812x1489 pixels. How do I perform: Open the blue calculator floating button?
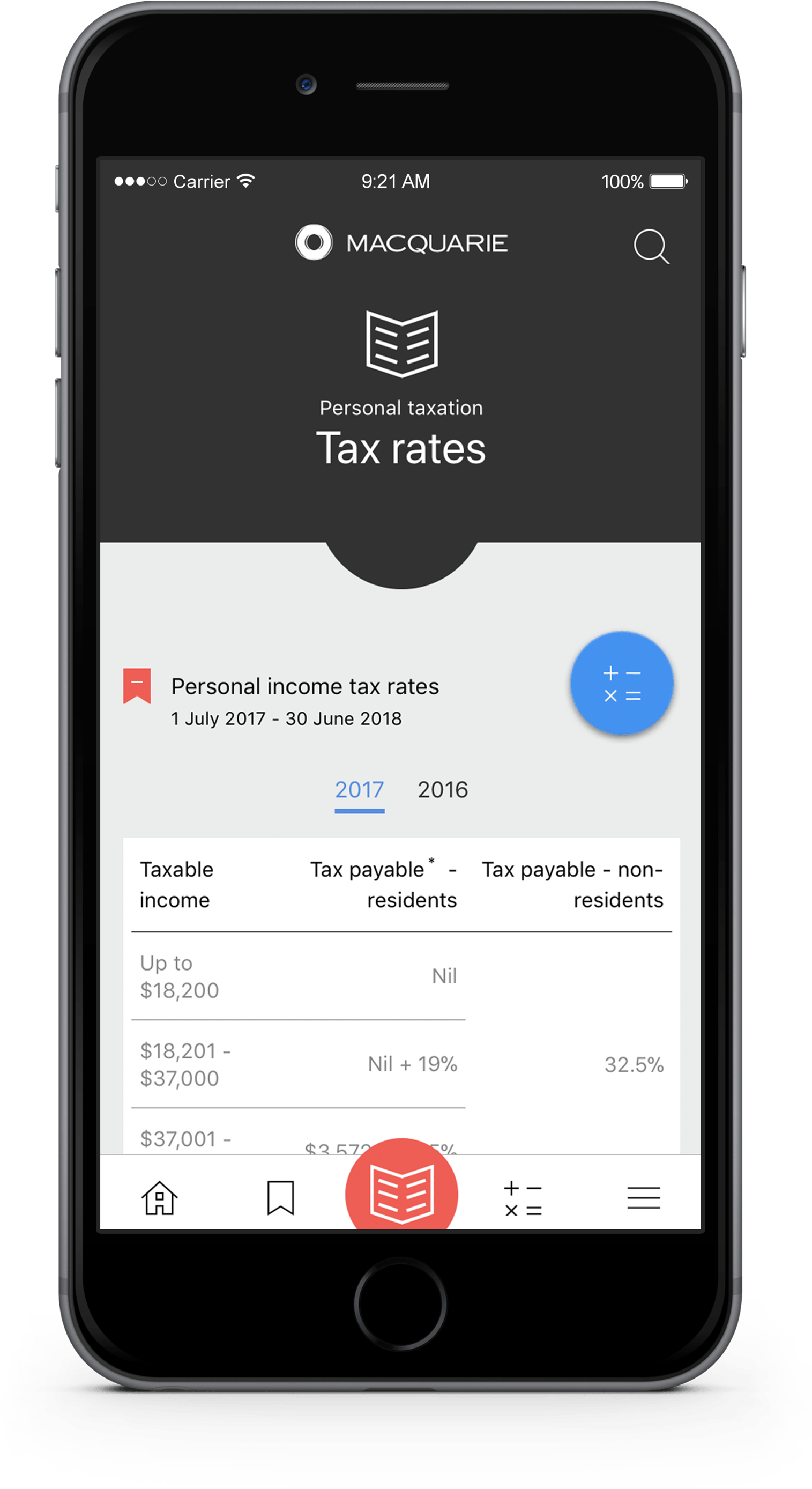click(621, 683)
